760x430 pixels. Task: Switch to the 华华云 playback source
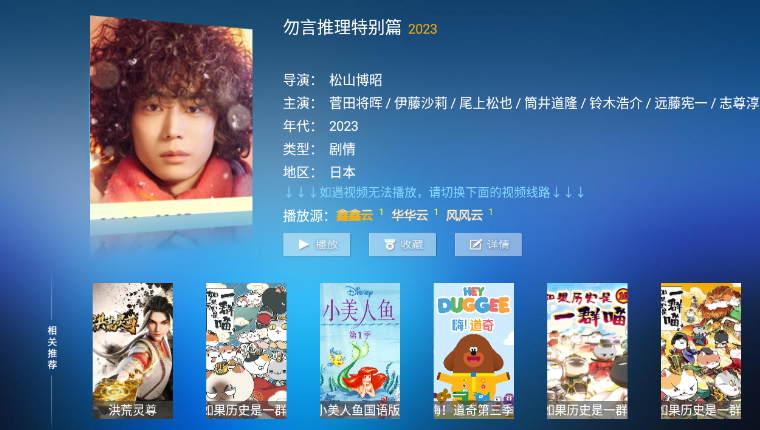[410, 215]
